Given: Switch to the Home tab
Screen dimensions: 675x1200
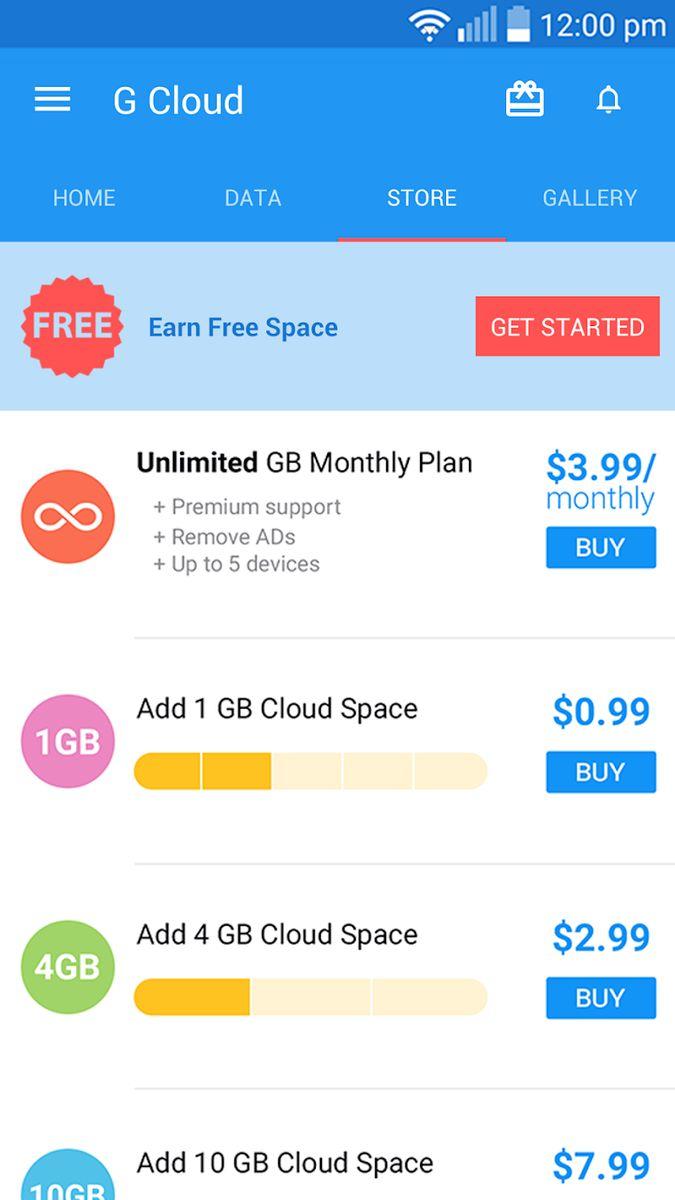Looking at the screenshot, I should (x=84, y=198).
